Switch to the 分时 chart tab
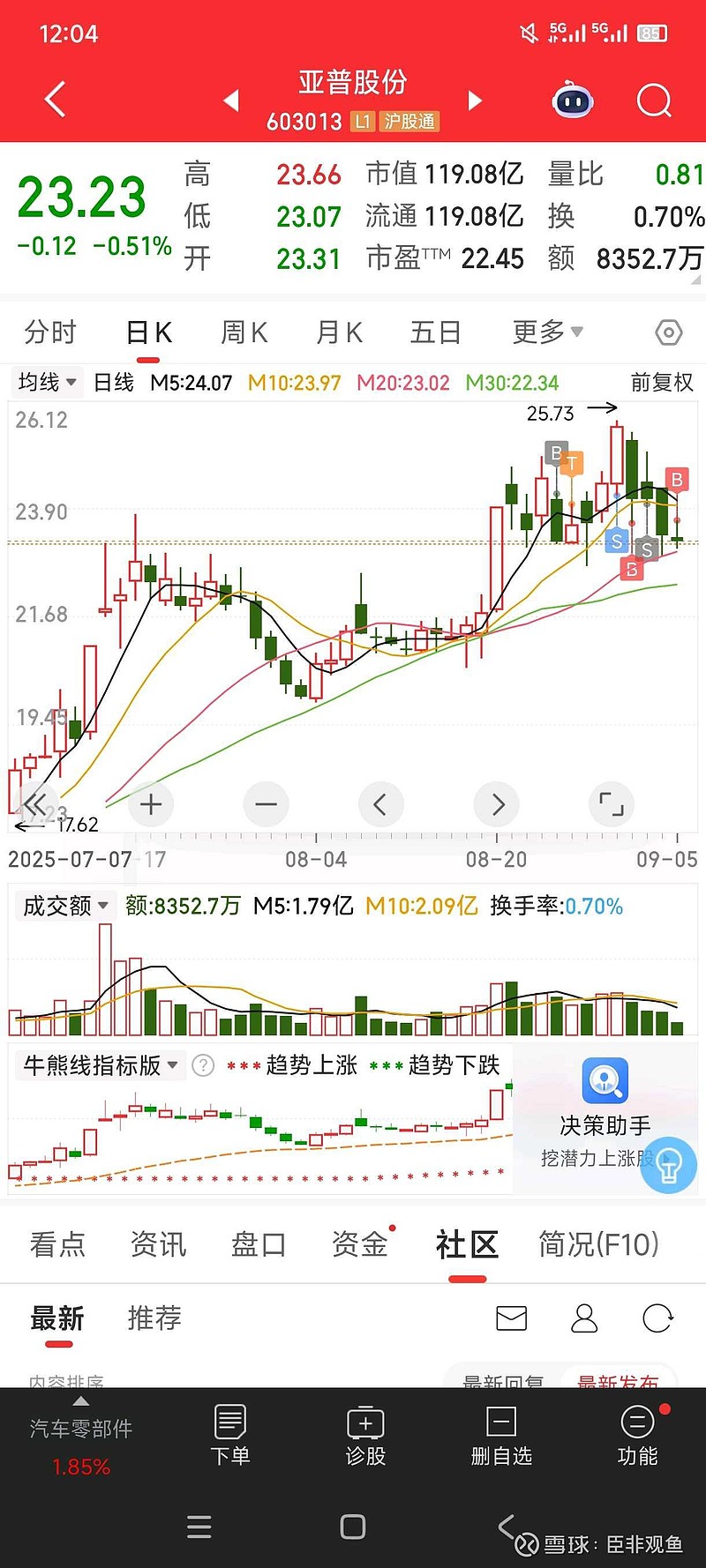This screenshot has width=706, height=1568. click(x=50, y=332)
